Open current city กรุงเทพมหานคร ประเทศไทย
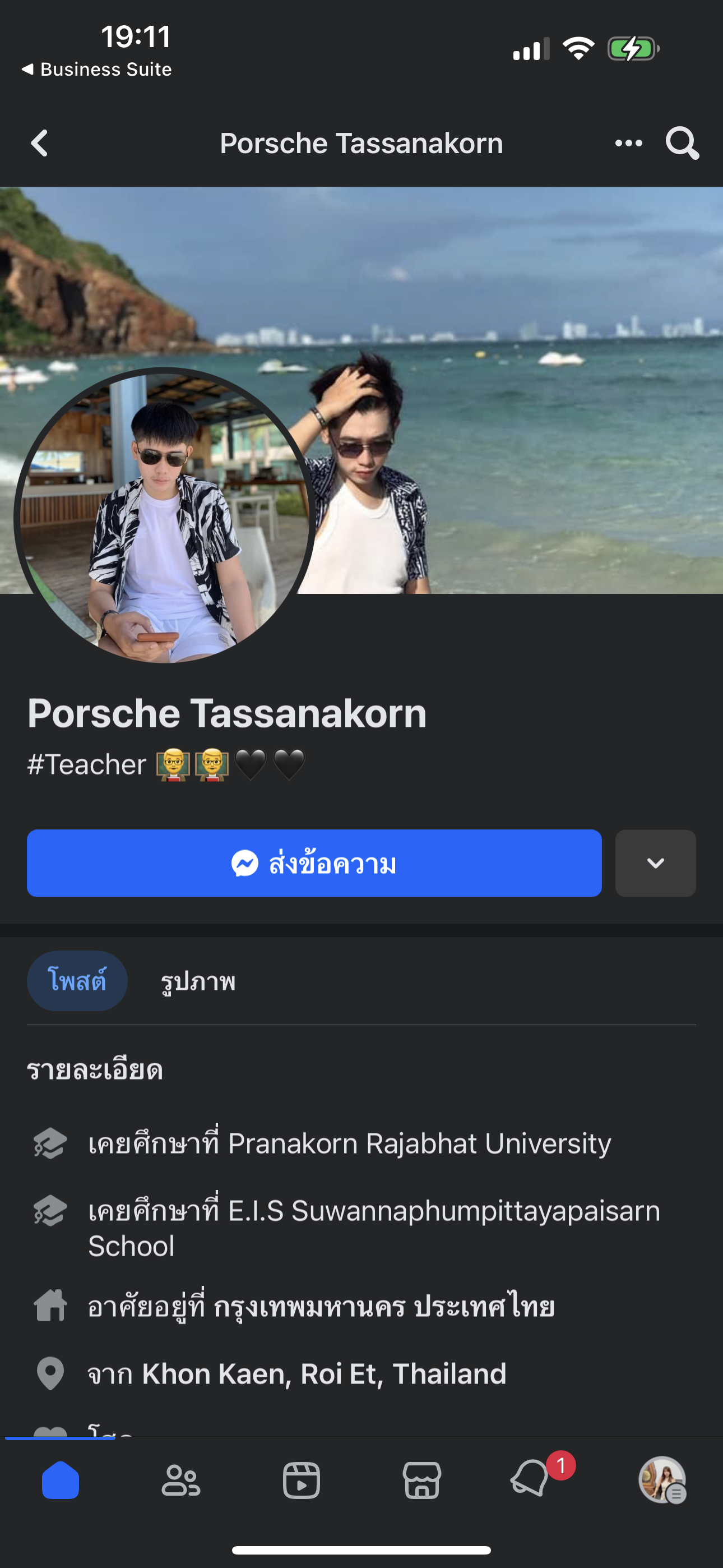Viewport: 723px width, 1568px height. click(x=383, y=1306)
